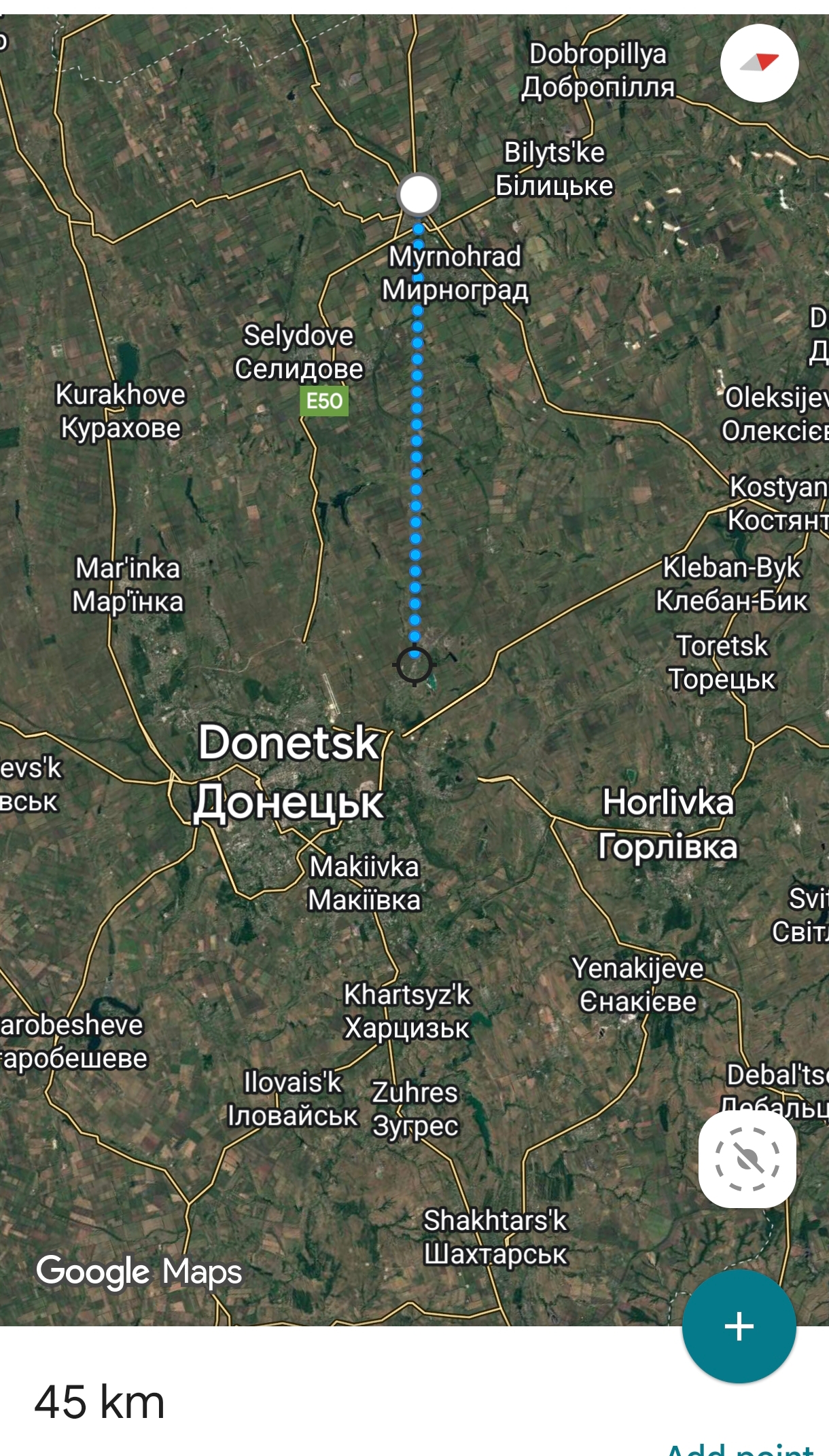
Task: Tap the location button to center map
Action: point(747,1159)
